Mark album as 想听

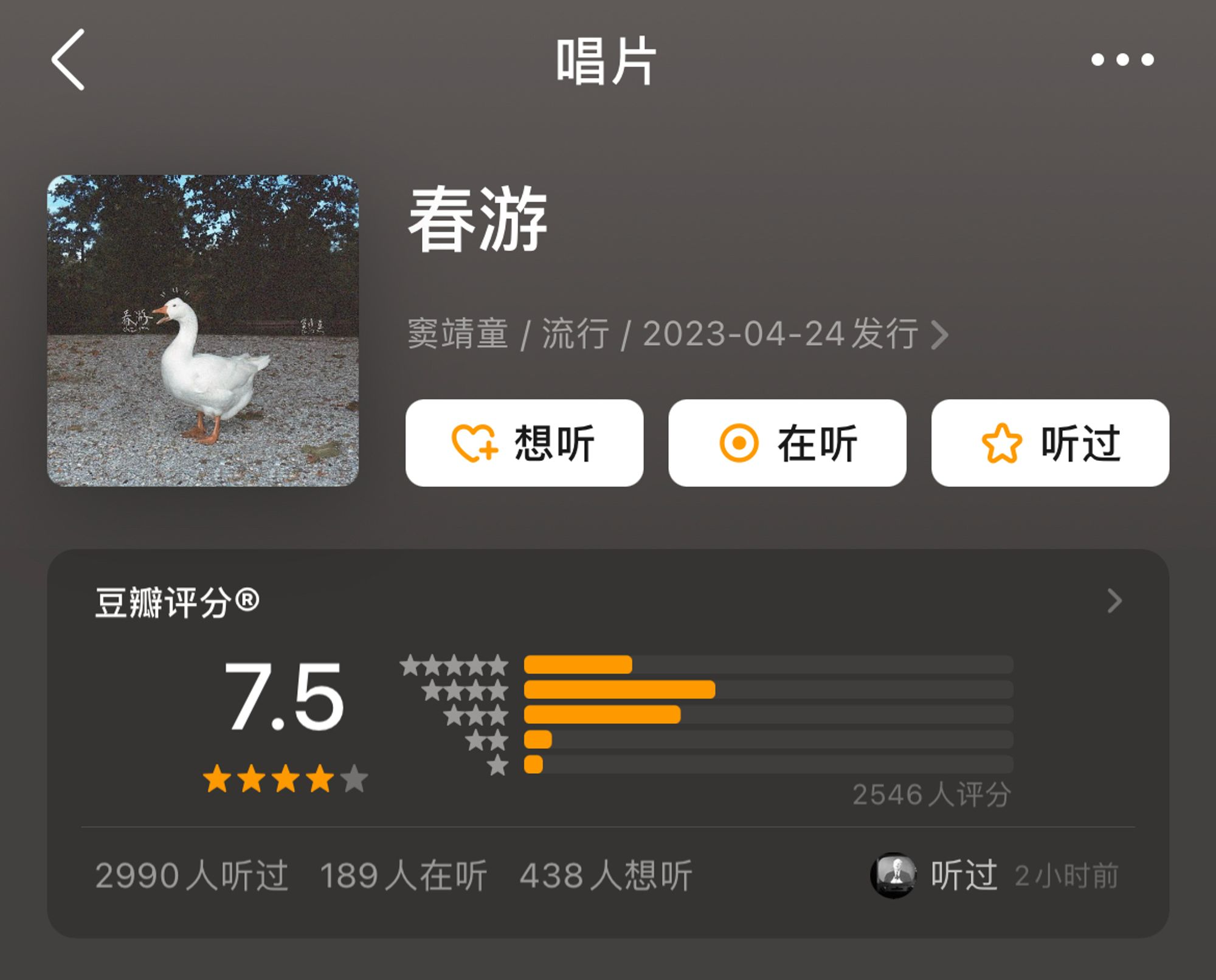(x=524, y=443)
